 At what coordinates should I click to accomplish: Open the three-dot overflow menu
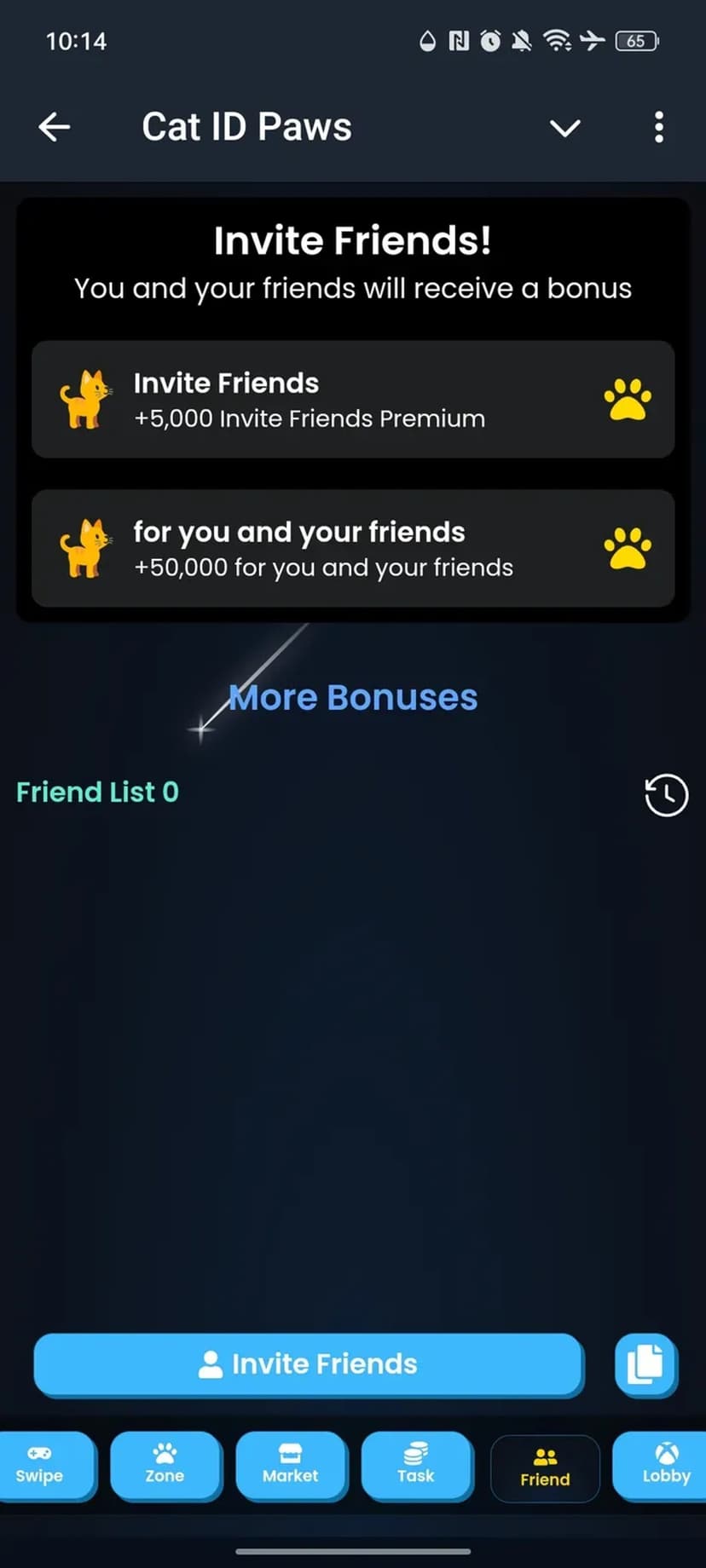658,128
